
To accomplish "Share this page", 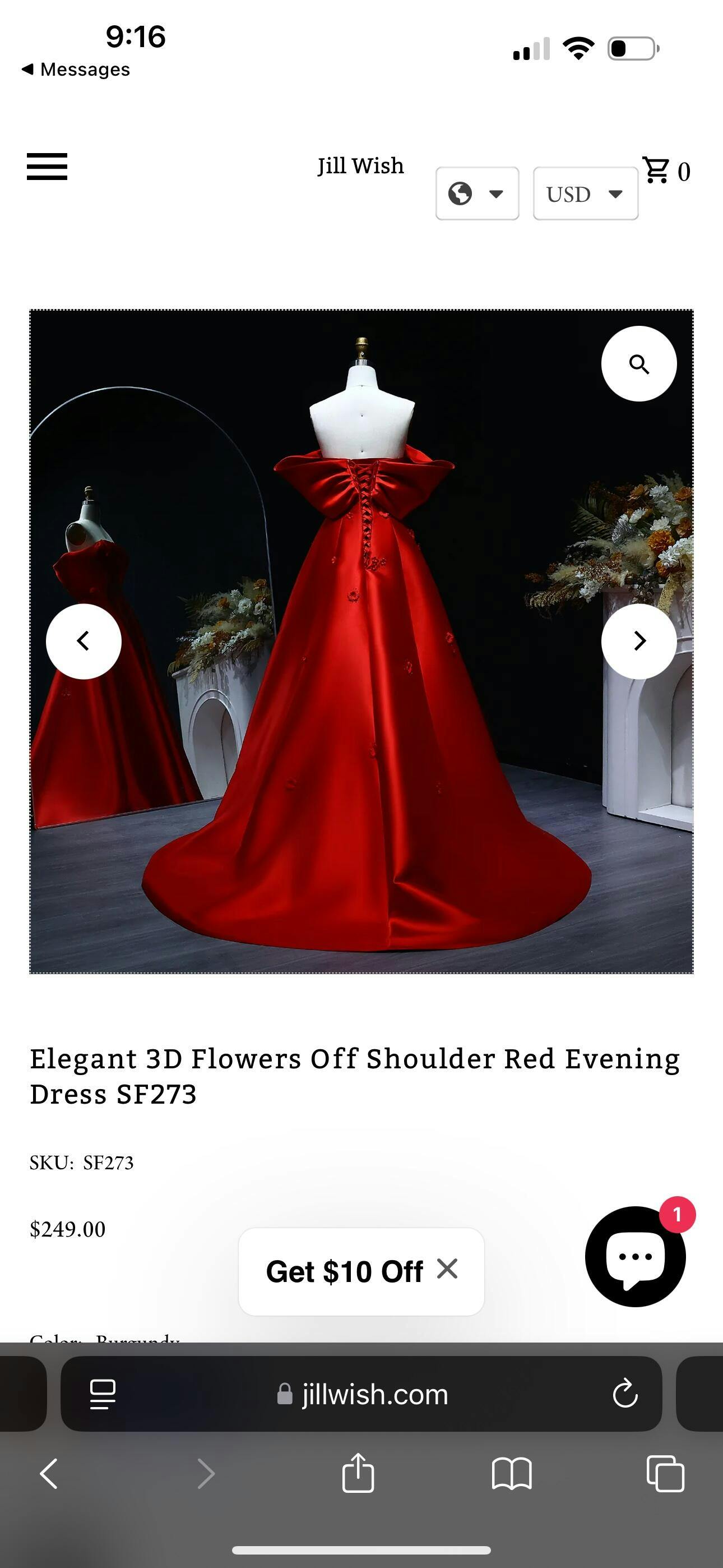I will click(x=358, y=1474).
